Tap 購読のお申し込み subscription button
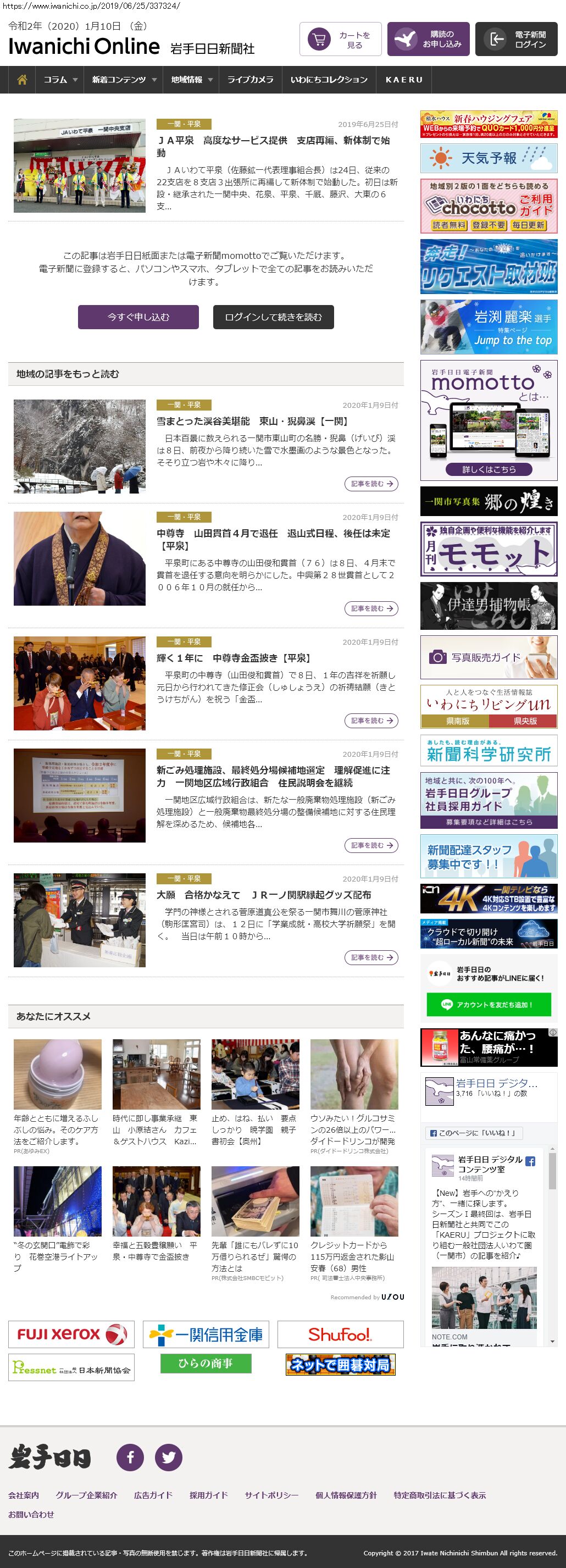The image size is (566, 1568). (428, 40)
